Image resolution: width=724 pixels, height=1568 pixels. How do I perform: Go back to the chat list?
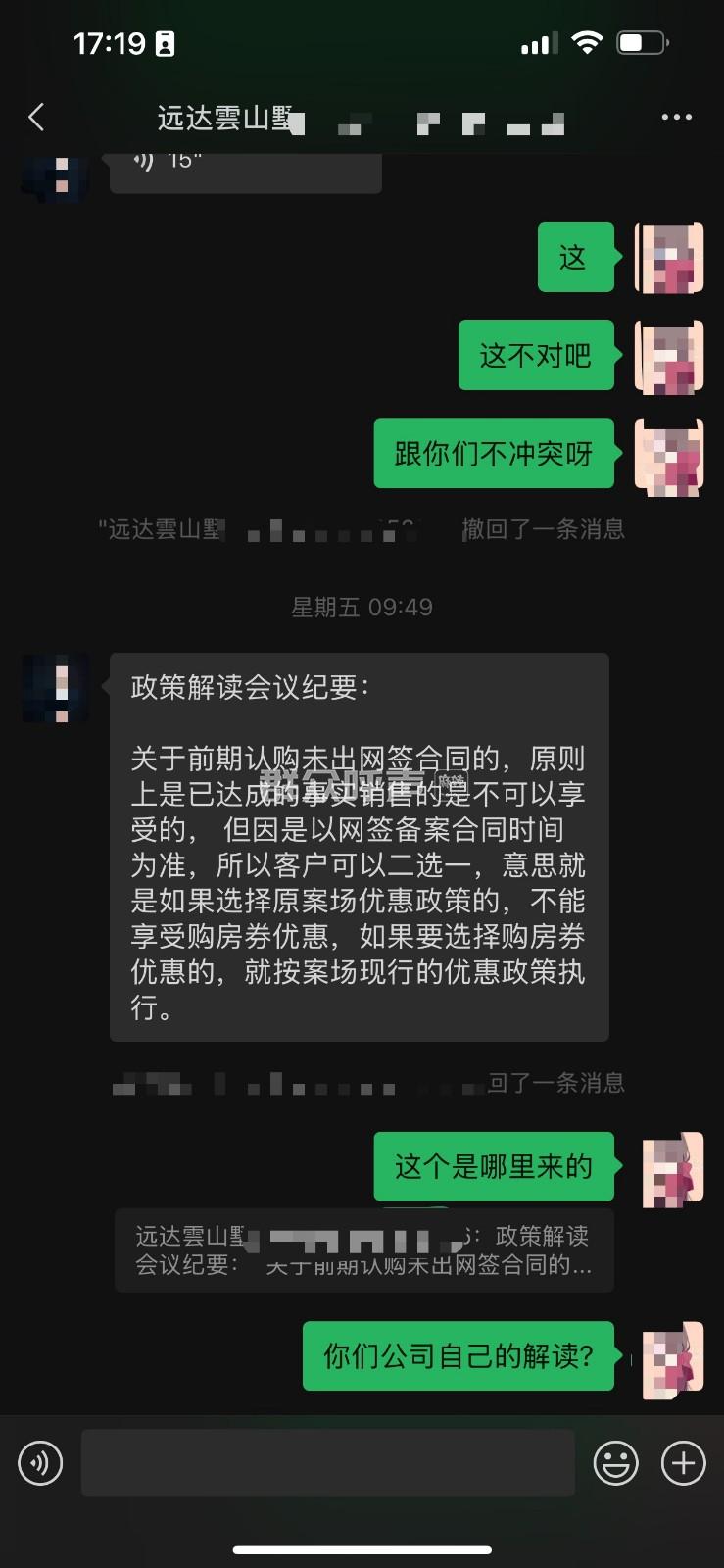(x=37, y=118)
